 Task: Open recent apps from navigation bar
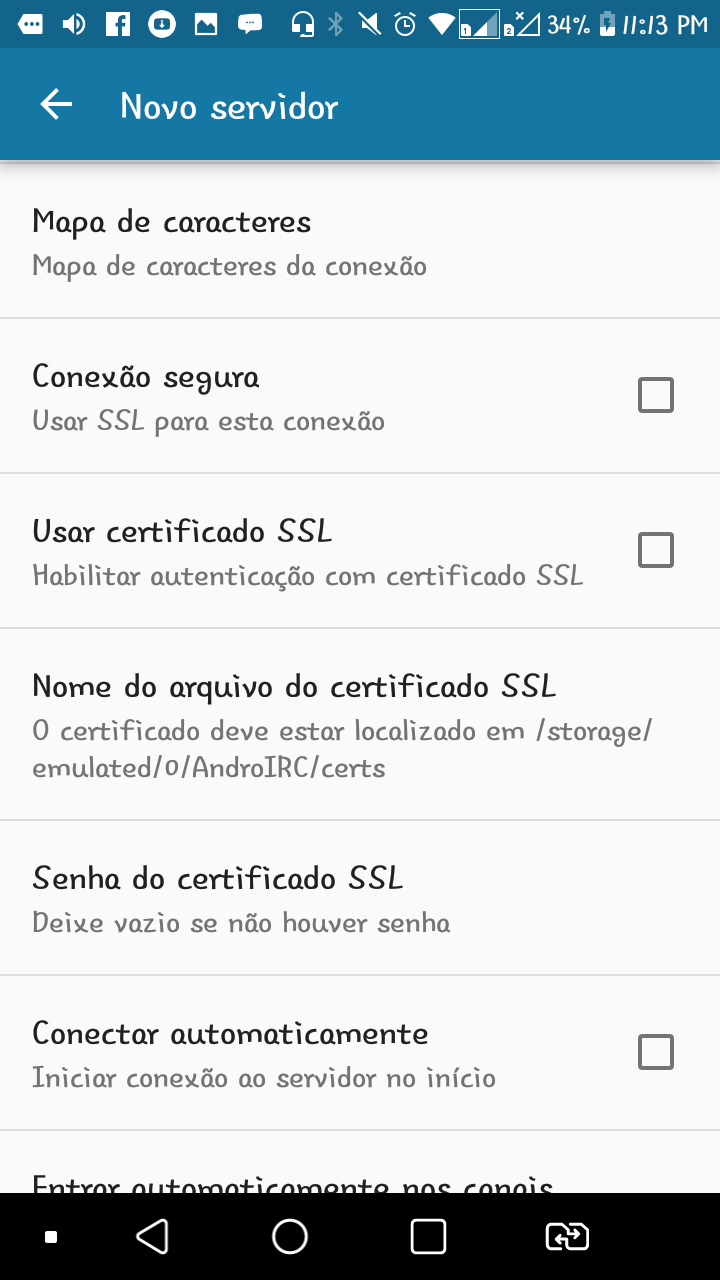[428, 1237]
